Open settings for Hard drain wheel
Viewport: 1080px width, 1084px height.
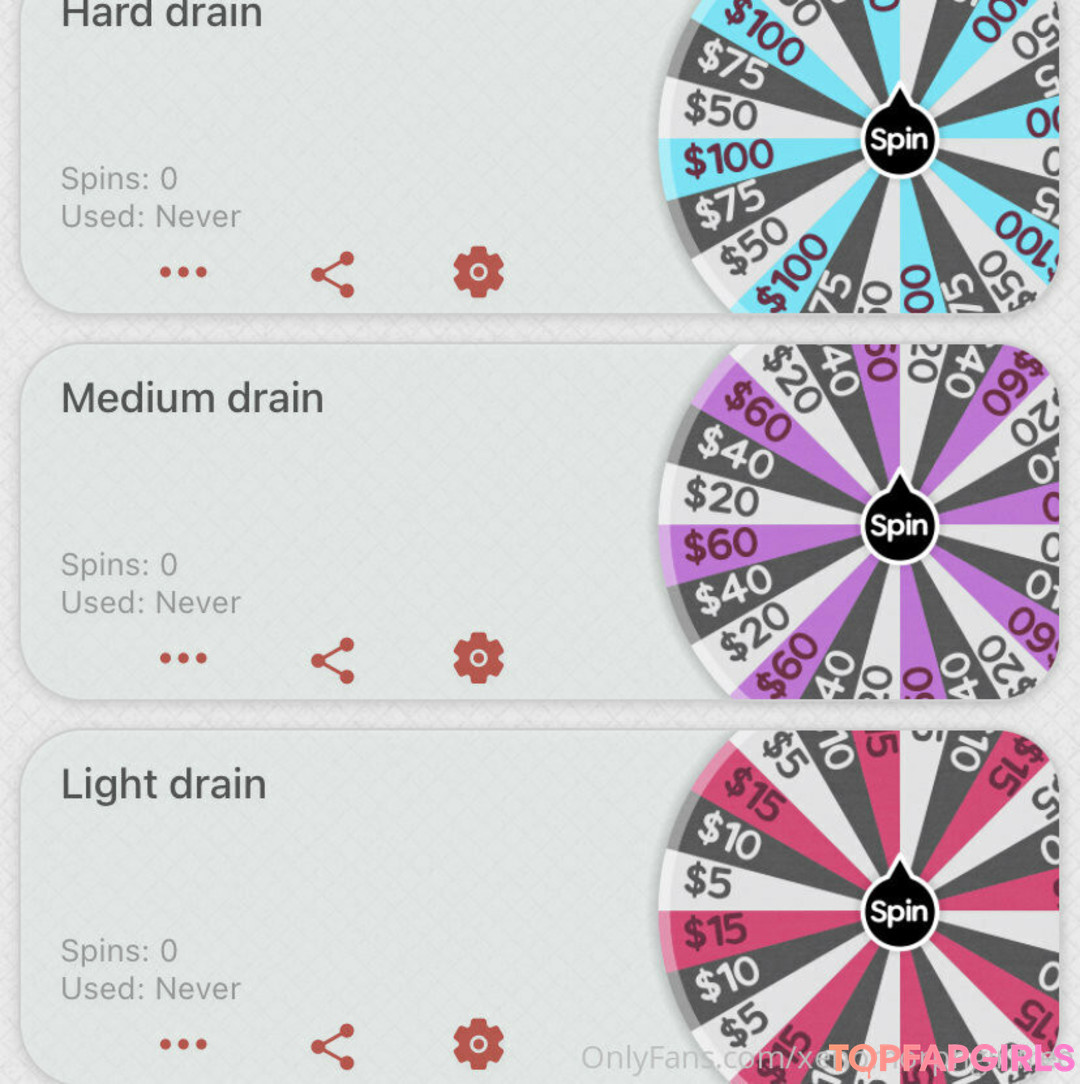click(478, 272)
